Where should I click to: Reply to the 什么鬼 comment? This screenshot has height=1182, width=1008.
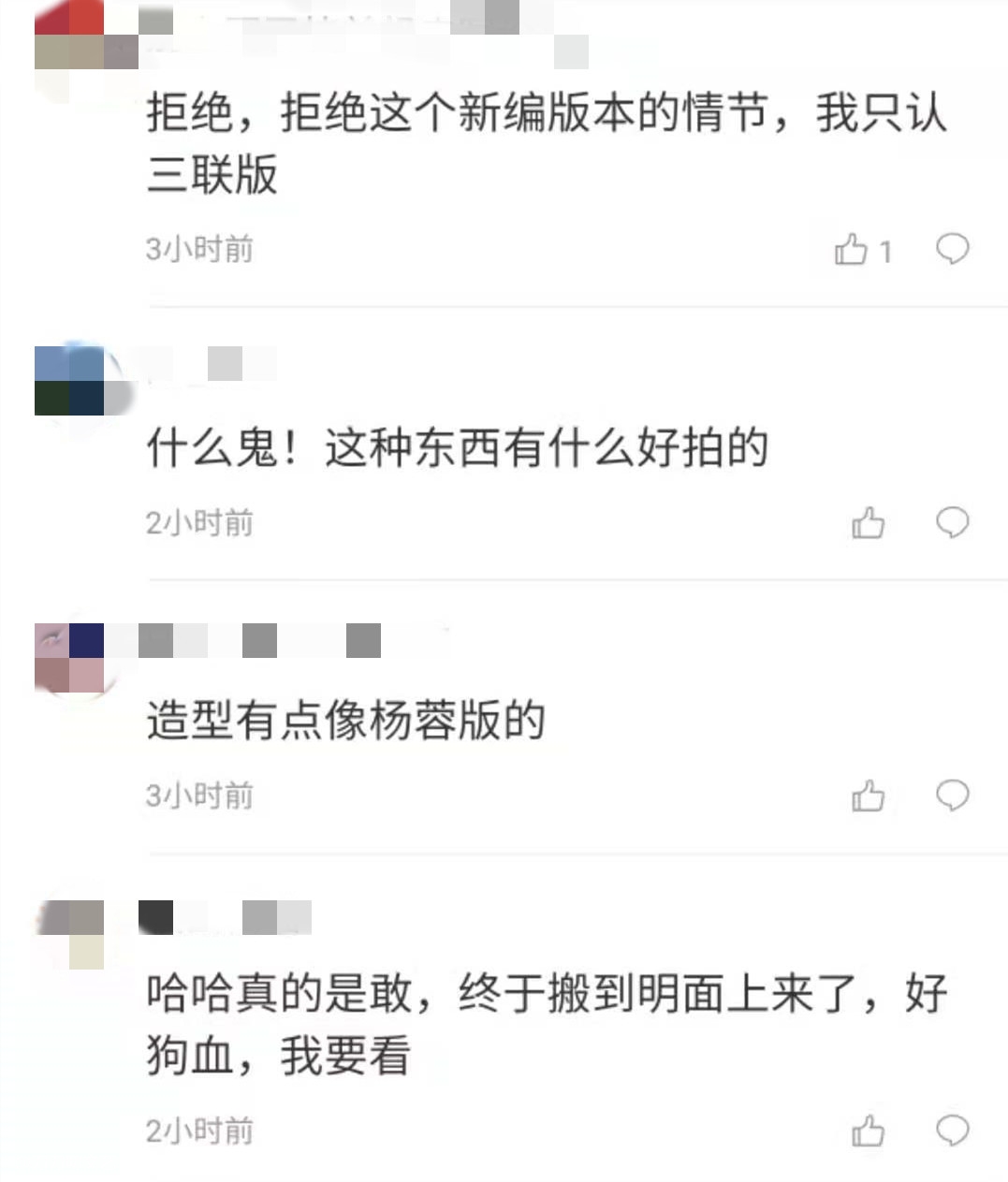(x=952, y=522)
